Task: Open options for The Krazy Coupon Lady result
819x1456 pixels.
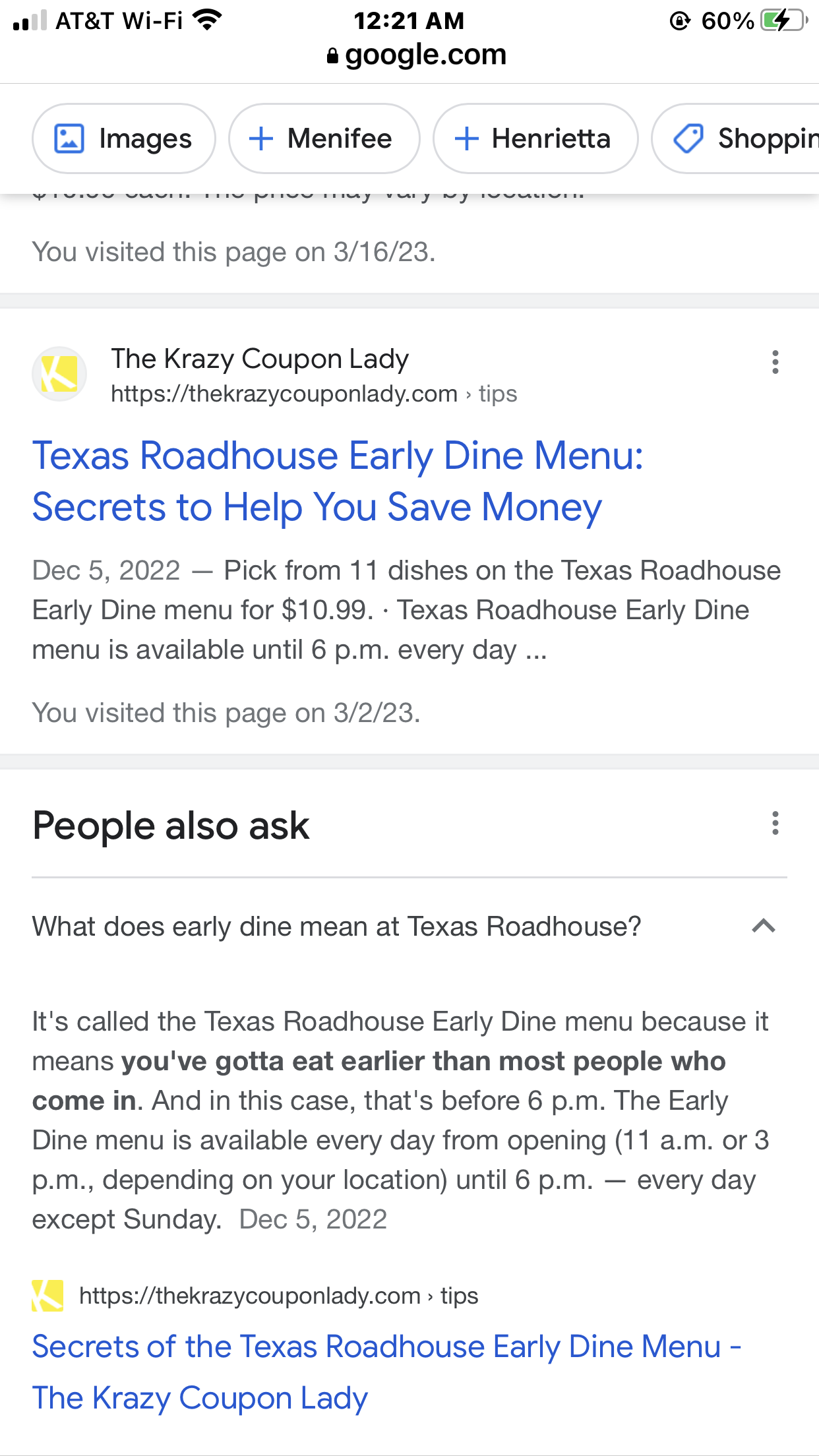Action: [x=775, y=362]
